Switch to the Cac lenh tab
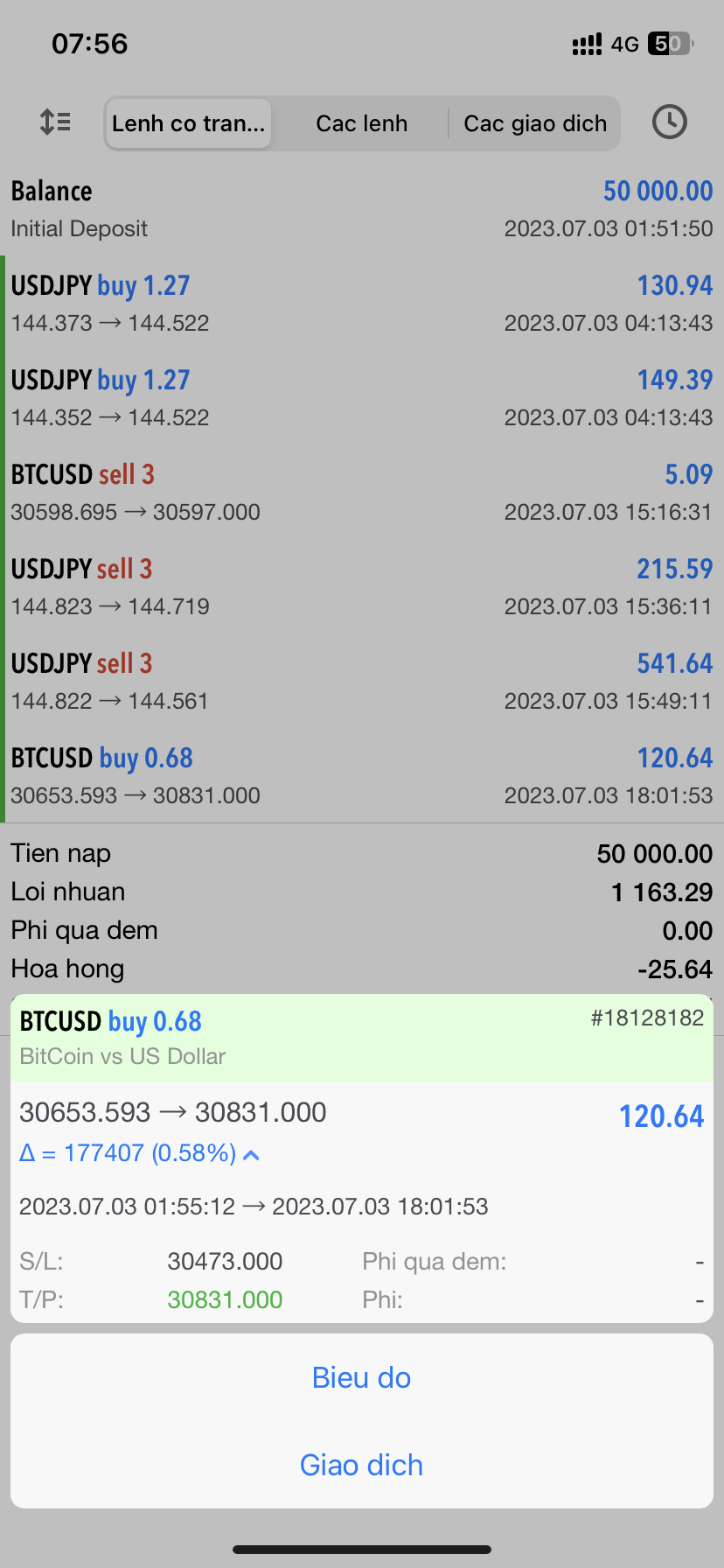The height and width of the screenshot is (1568, 724). (361, 123)
